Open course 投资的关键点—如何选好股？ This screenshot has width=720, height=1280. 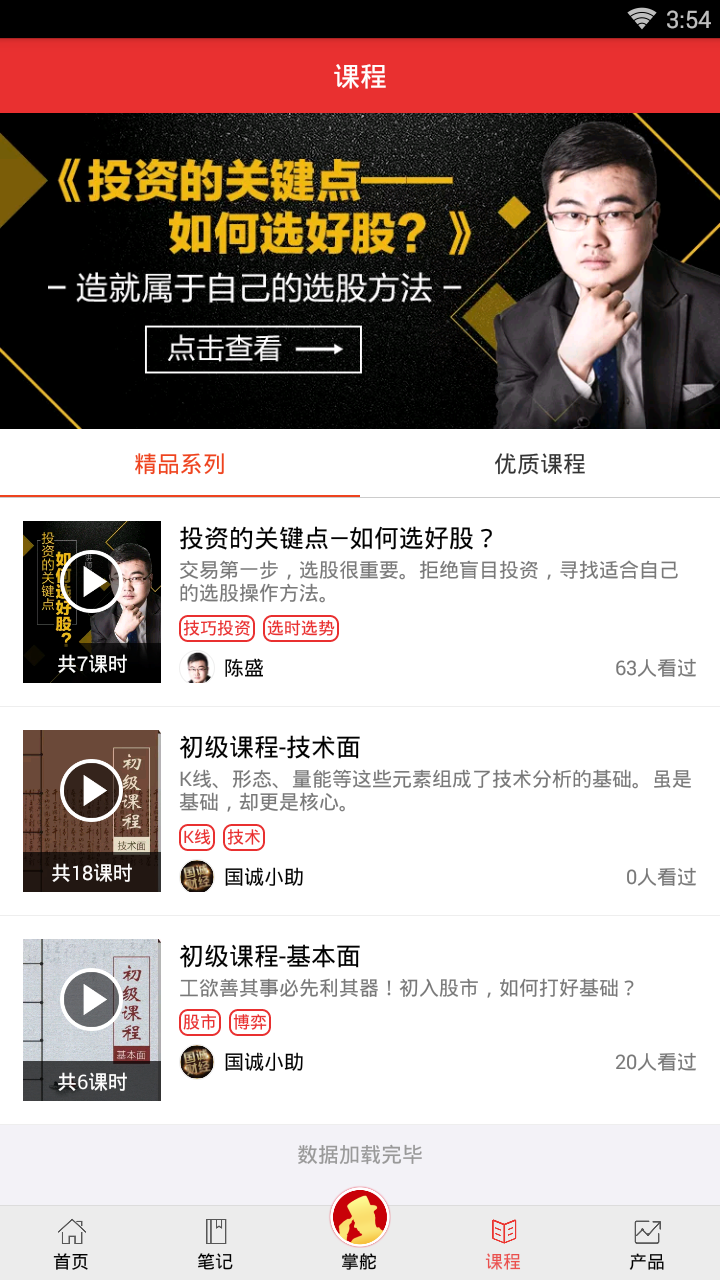(337, 539)
